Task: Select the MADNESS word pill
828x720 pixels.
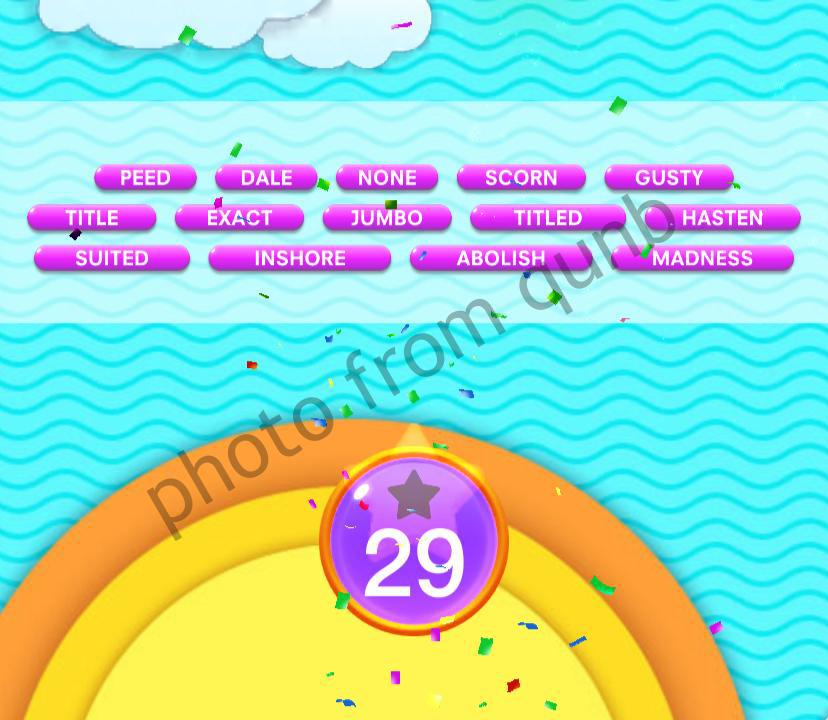Action: pos(702,258)
